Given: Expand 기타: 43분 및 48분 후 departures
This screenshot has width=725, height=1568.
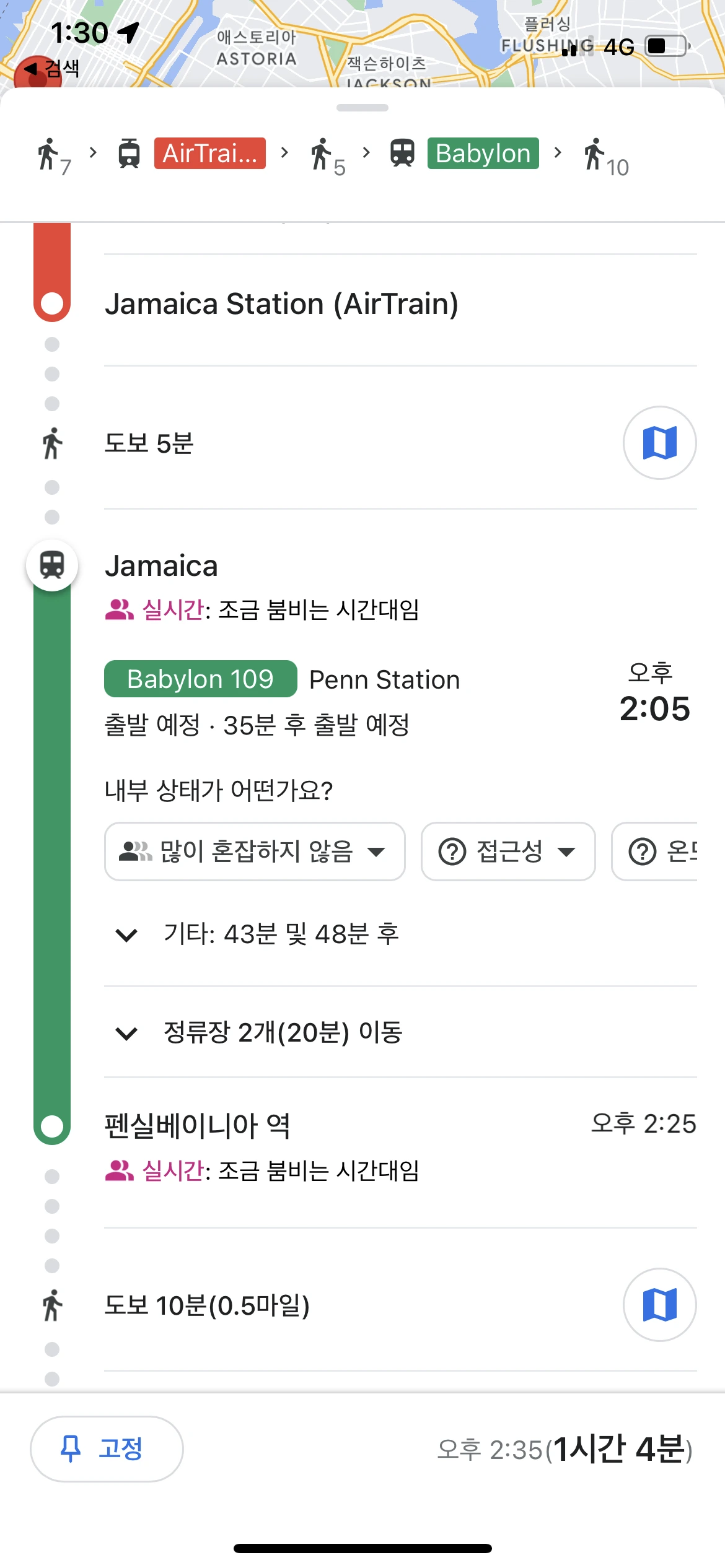Looking at the screenshot, I should click(x=400, y=934).
